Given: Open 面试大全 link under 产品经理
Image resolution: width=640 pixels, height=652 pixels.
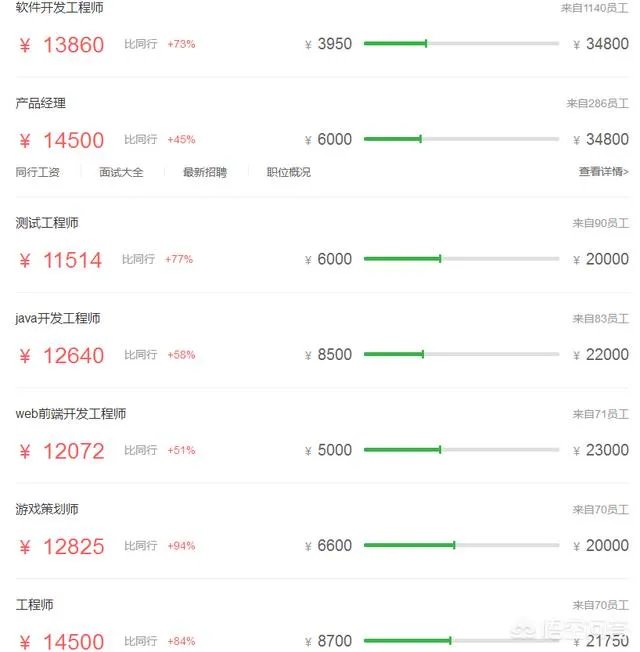Looking at the screenshot, I should [121, 172].
